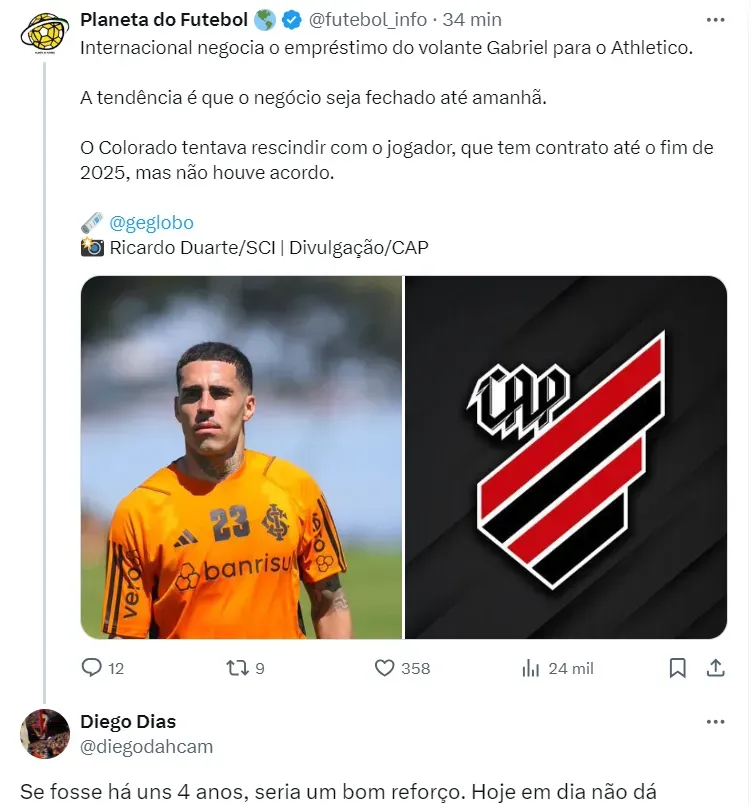Open overflow menu on Diego Dias reply
The image size is (751, 805).
(x=714, y=722)
